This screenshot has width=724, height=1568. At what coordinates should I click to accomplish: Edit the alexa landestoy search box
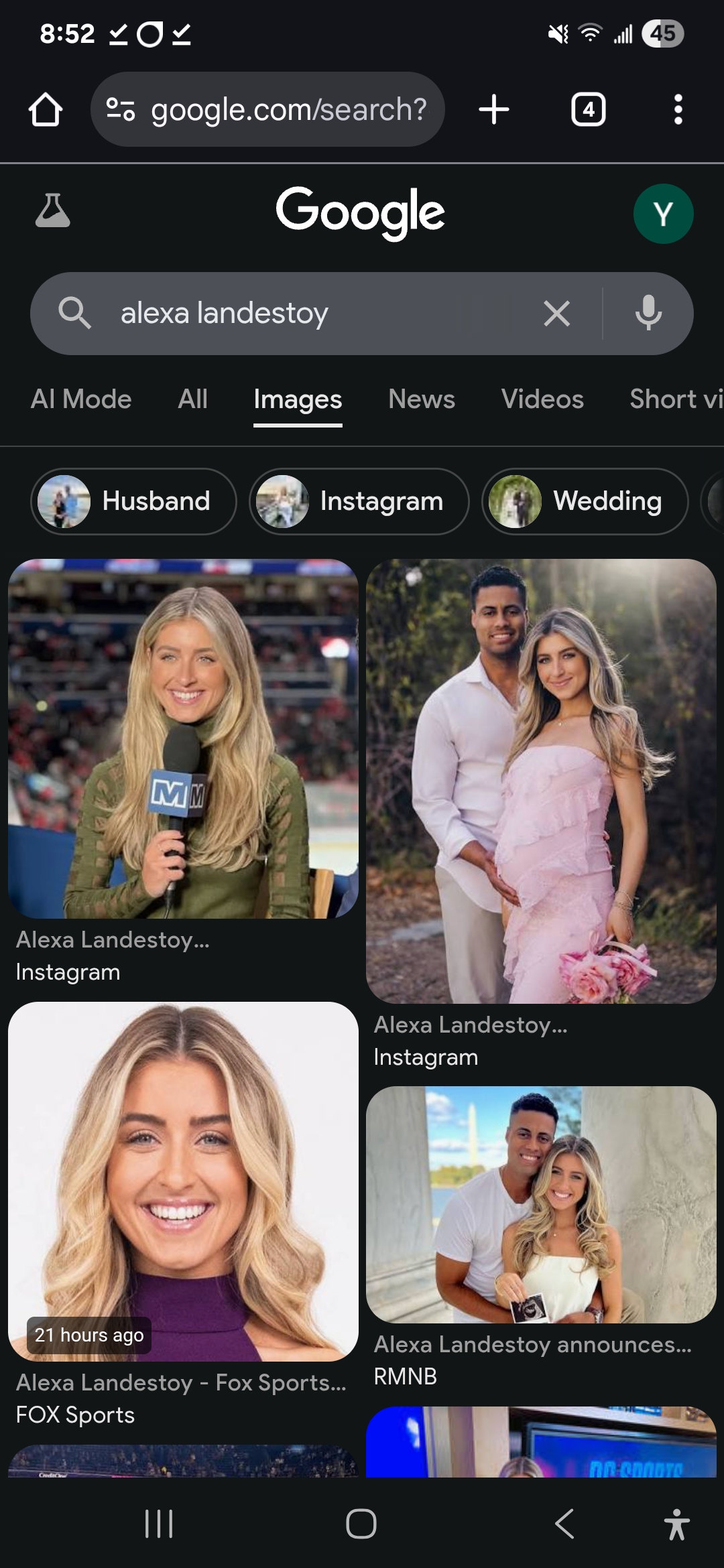[x=322, y=313]
